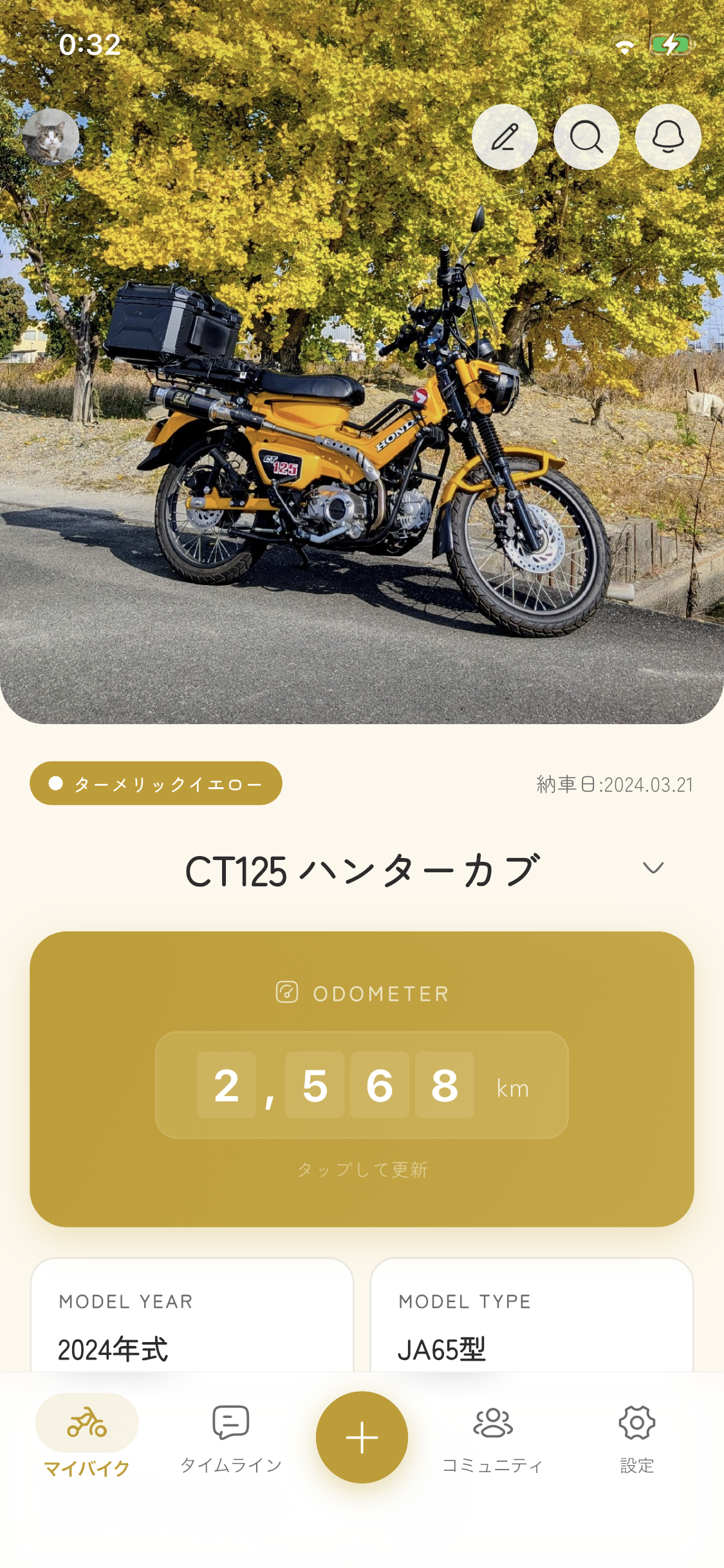Expand the CT125 ハンターカブ bike selector chevron
This screenshot has height=1568, width=724.
[x=653, y=868]
